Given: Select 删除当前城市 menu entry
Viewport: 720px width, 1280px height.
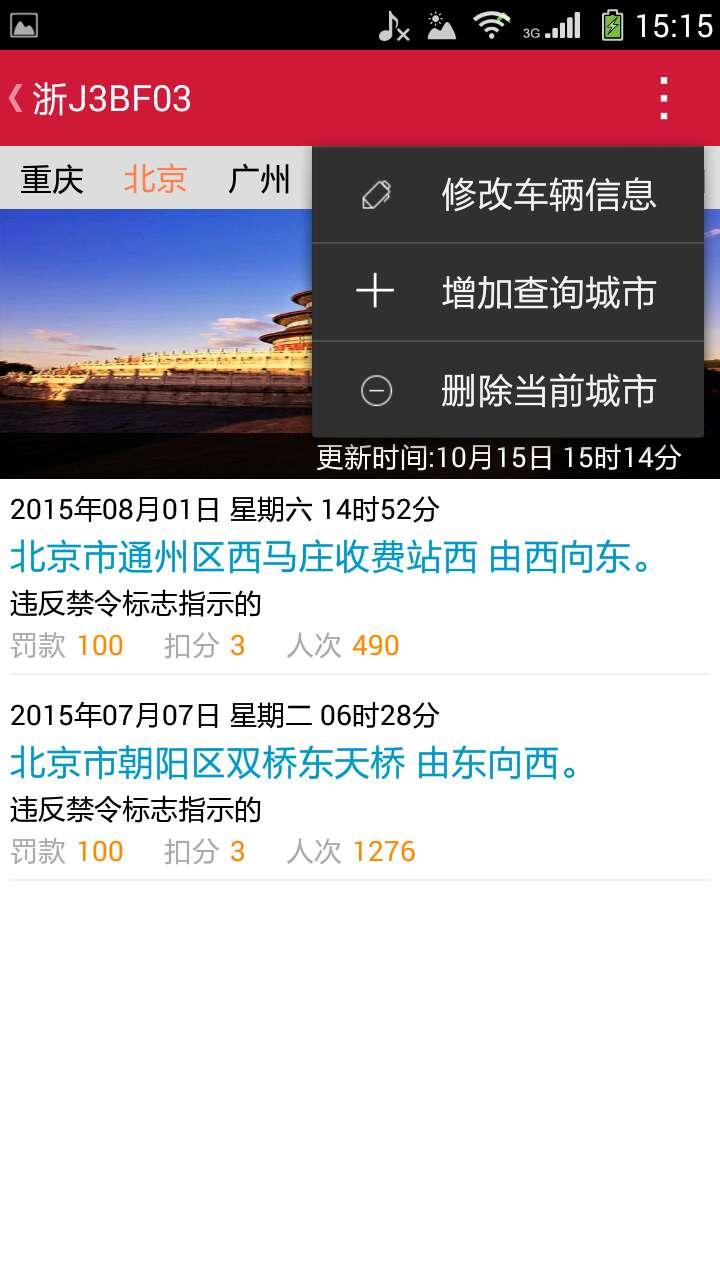Looking at the screenshot, I should pyautogui.click(x=548, y=390).
